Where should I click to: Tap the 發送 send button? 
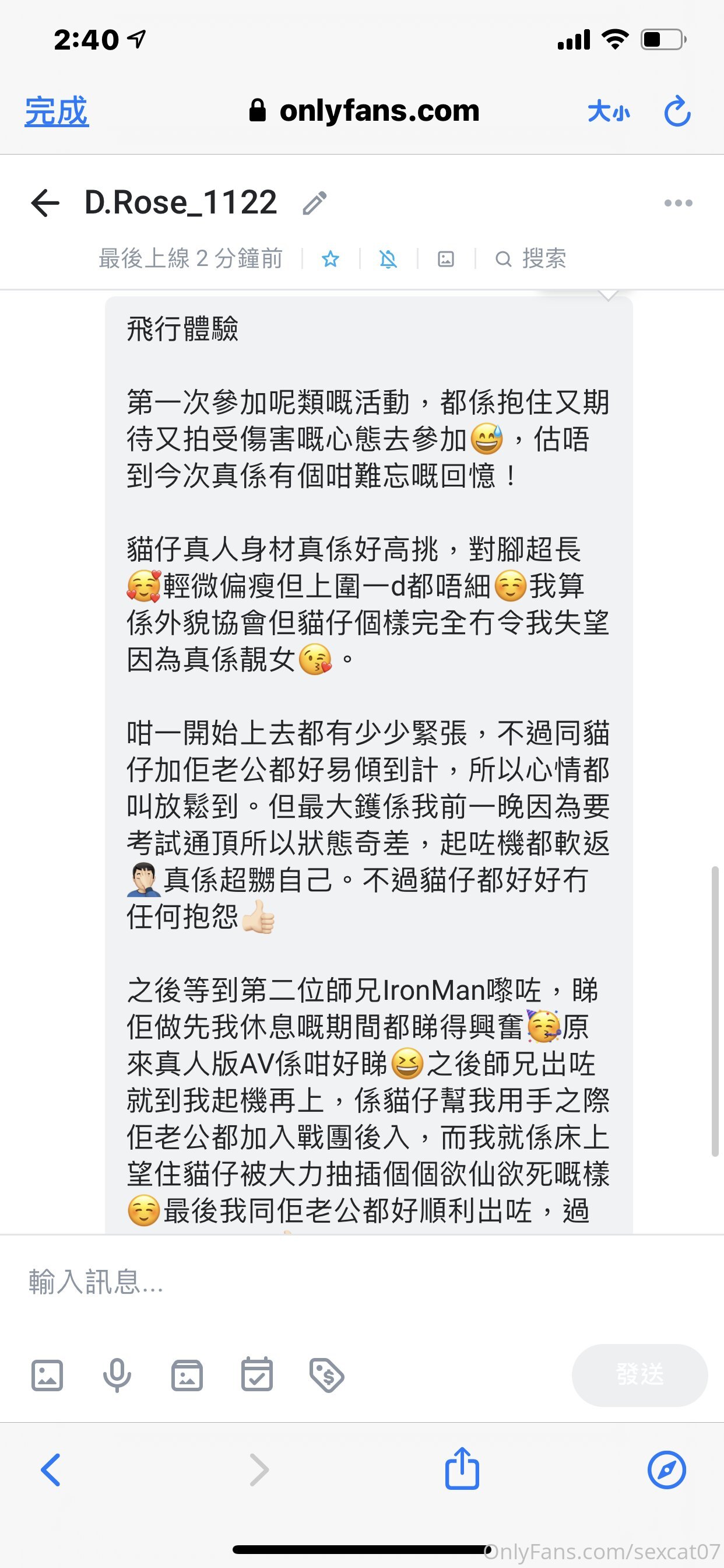(639, 1374)
